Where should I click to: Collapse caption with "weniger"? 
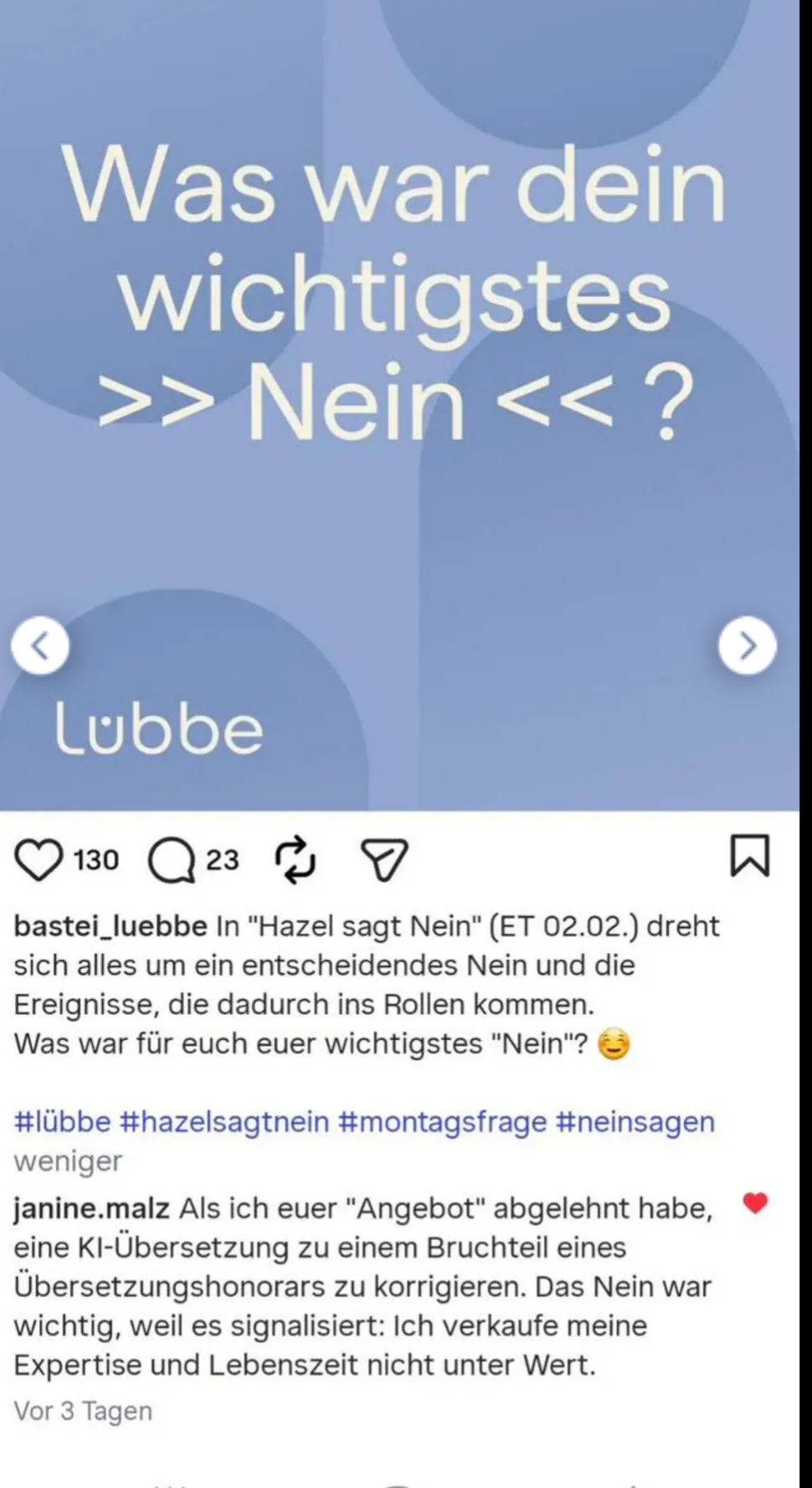pyautogui.click(x=67, y=1161)
